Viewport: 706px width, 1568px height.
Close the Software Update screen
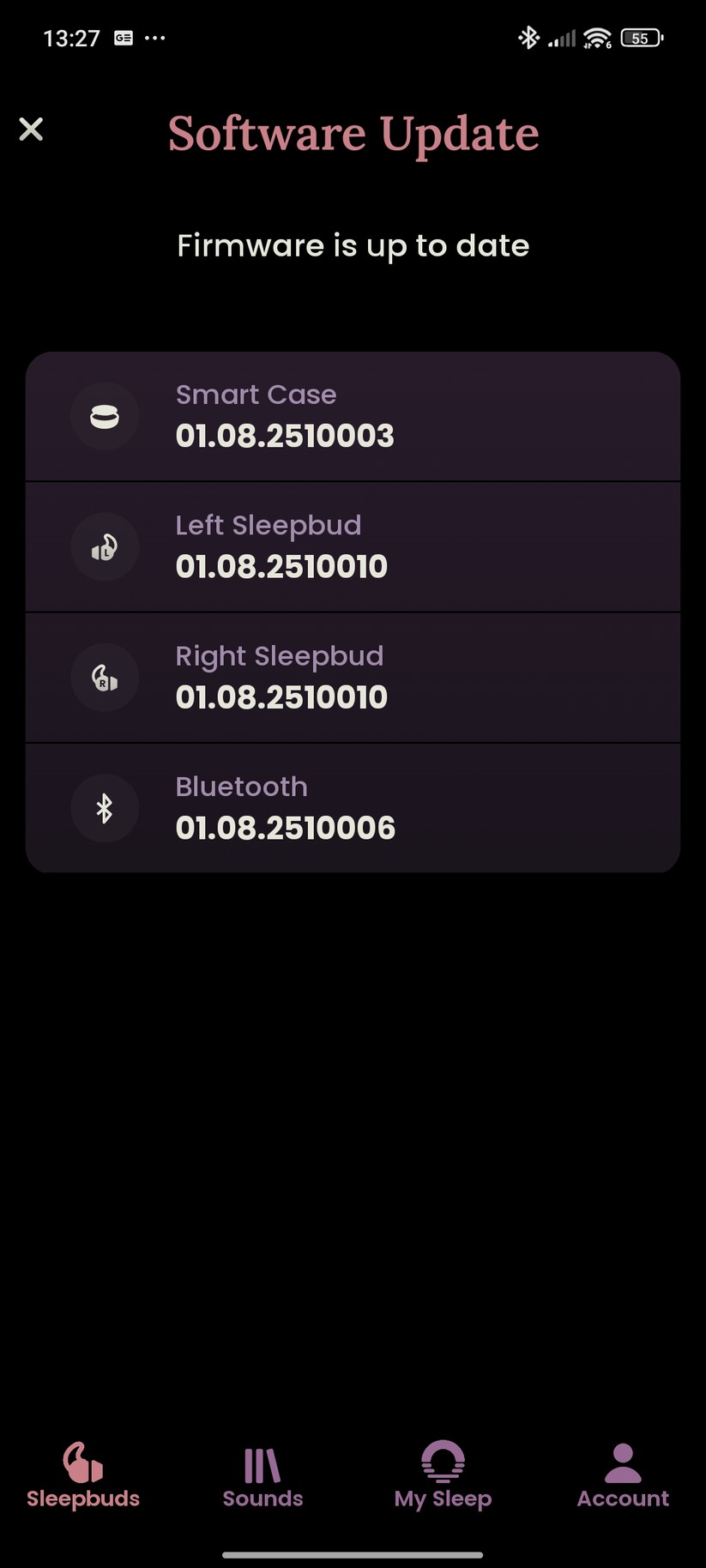[31, 129]
